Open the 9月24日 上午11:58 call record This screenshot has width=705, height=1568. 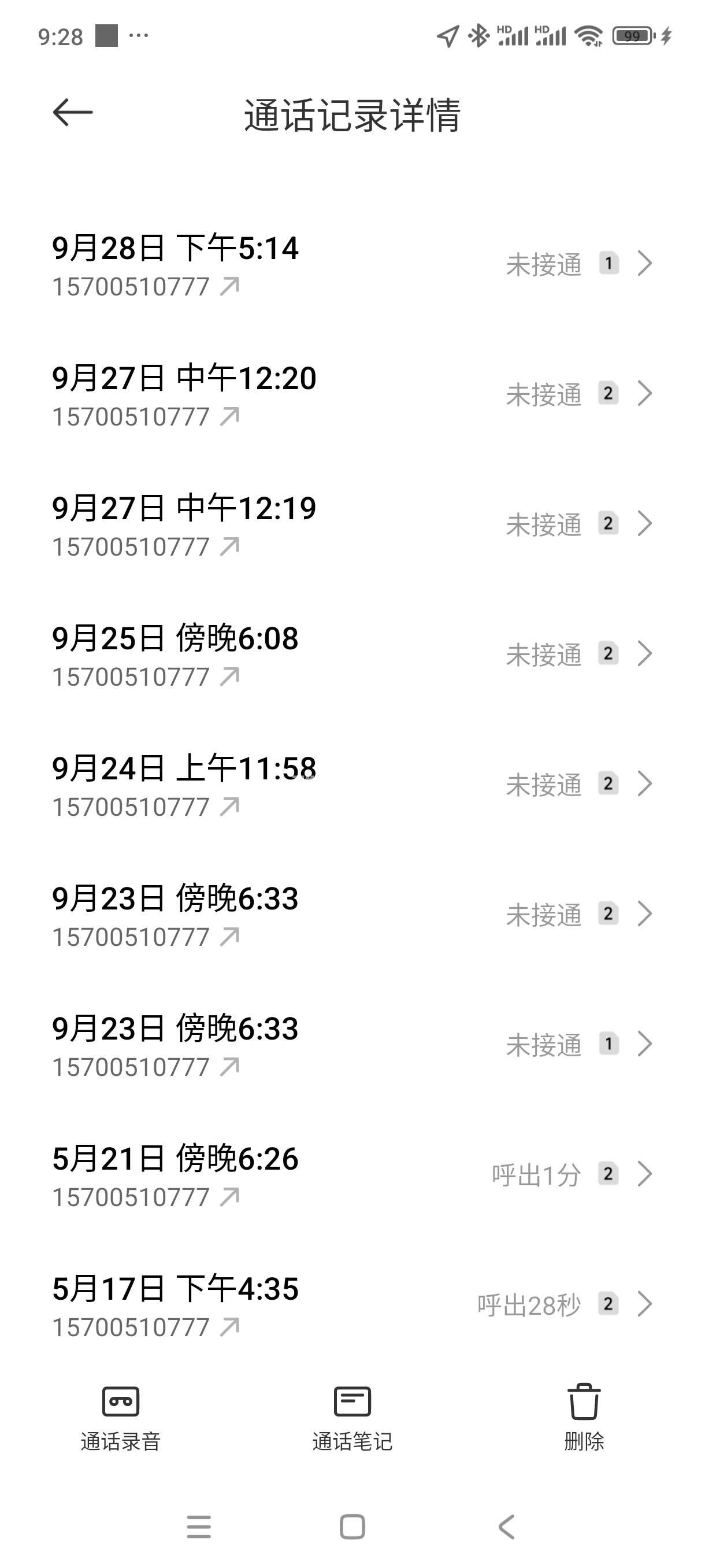pyautogui.click(x=351, y=785)
